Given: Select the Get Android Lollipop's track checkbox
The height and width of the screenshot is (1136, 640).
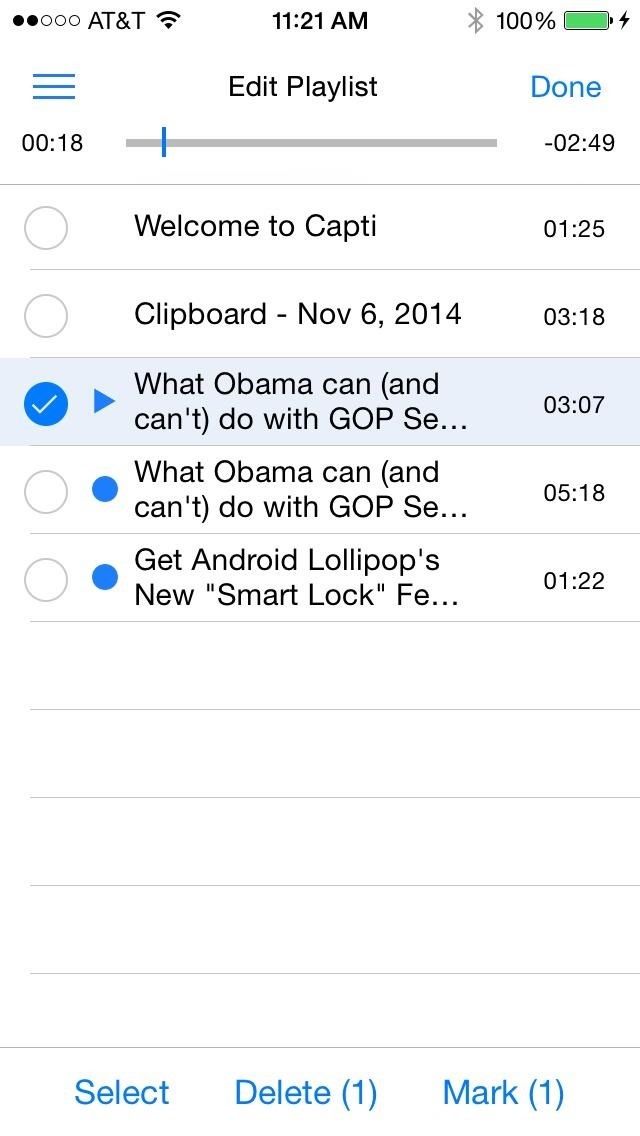Looking at the screenshot, I should point(45,579).
